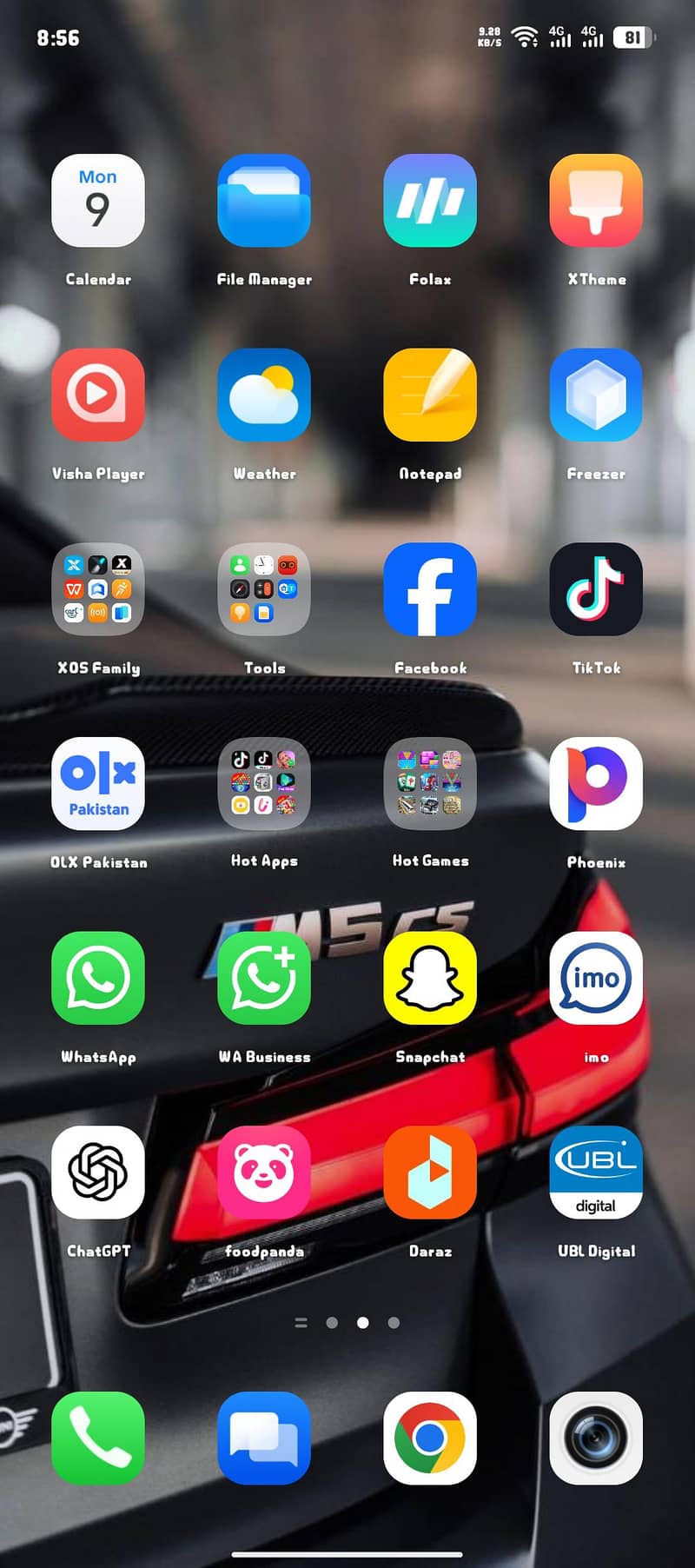Open the Phoenix browser
This screenshot has width=695, height=1568.
pos(596,783)
